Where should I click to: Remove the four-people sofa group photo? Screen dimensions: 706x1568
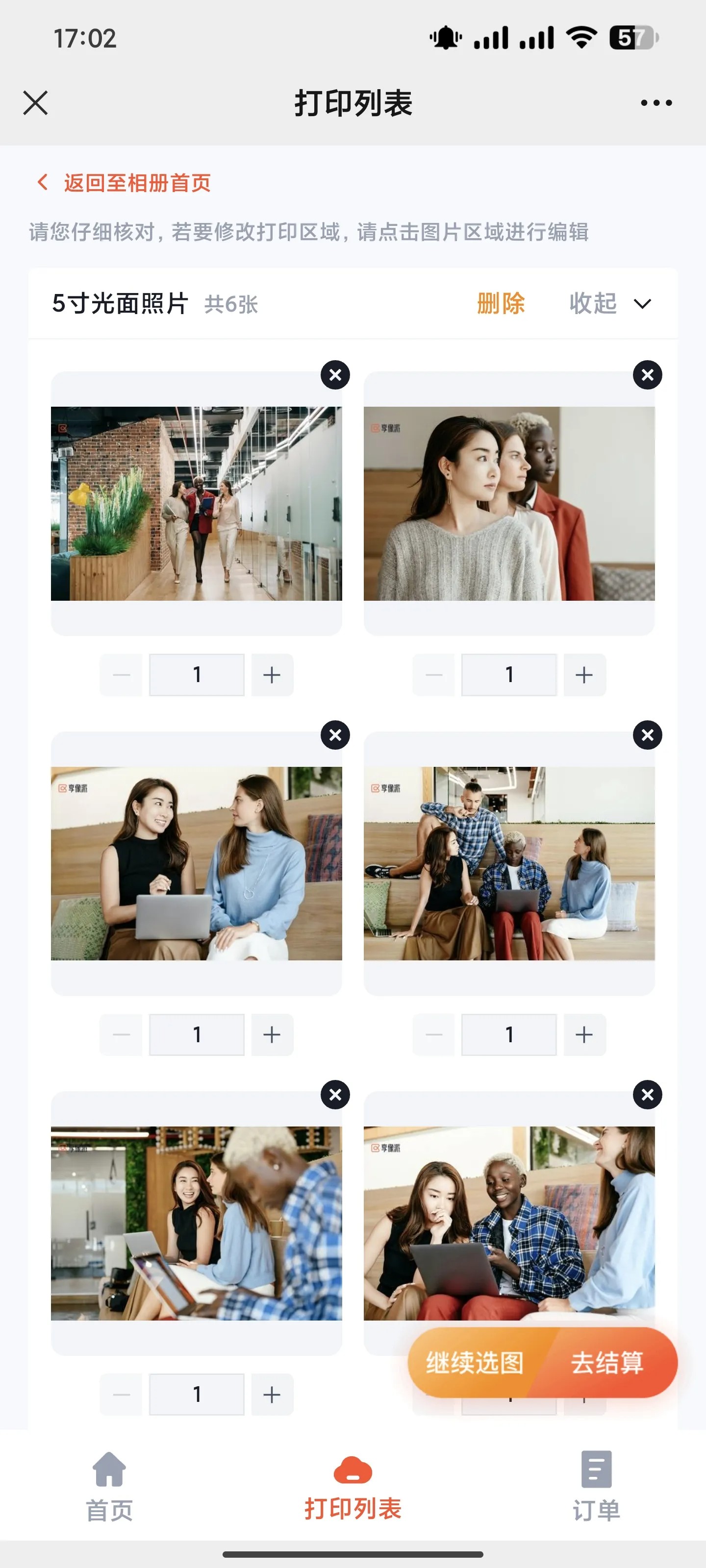647,735
